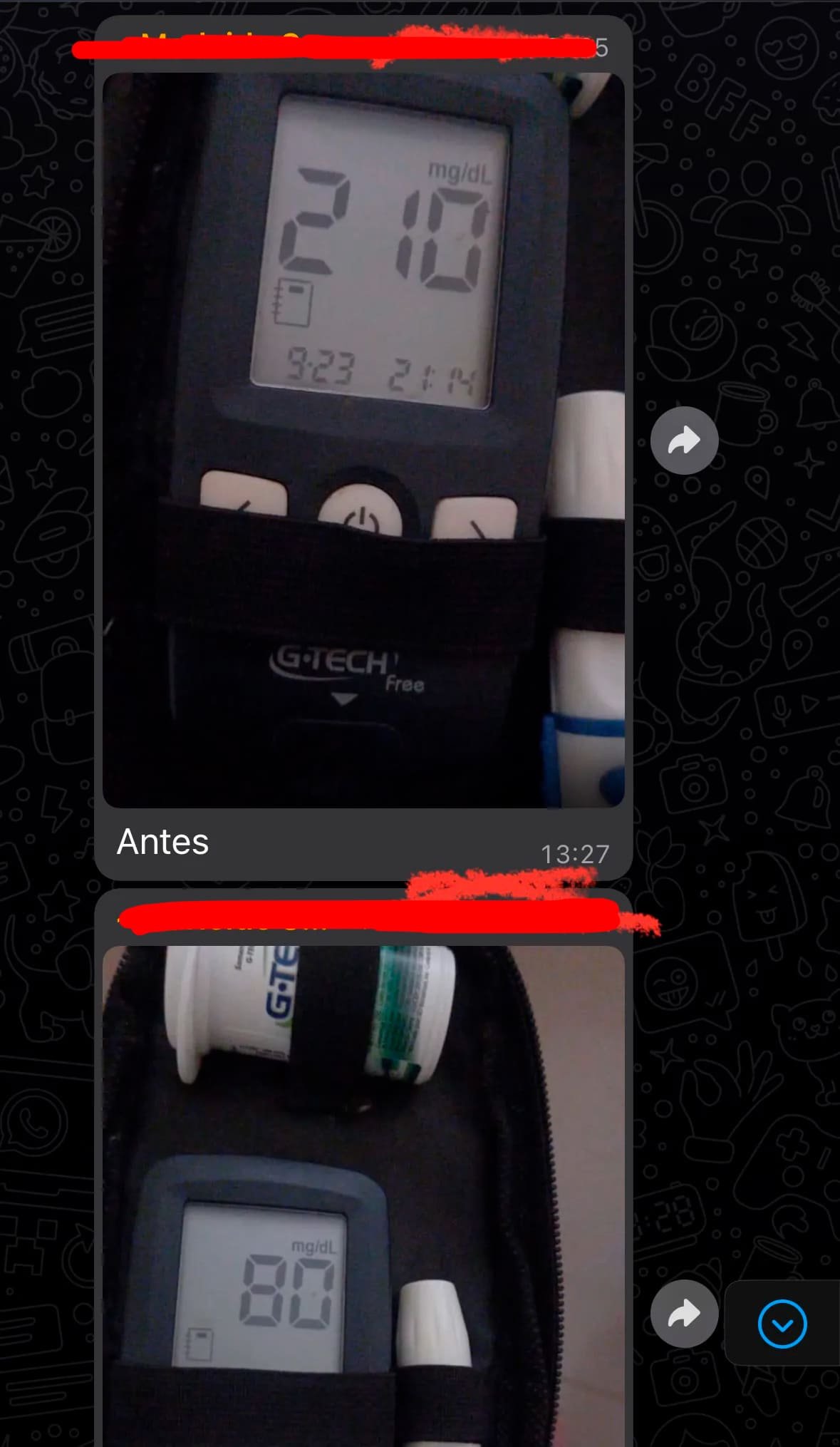Forward the photo showing 210 mg/dL
The height and width of the screenshot is (1447, 840).
pyautogui.click(x=684, y=441)
